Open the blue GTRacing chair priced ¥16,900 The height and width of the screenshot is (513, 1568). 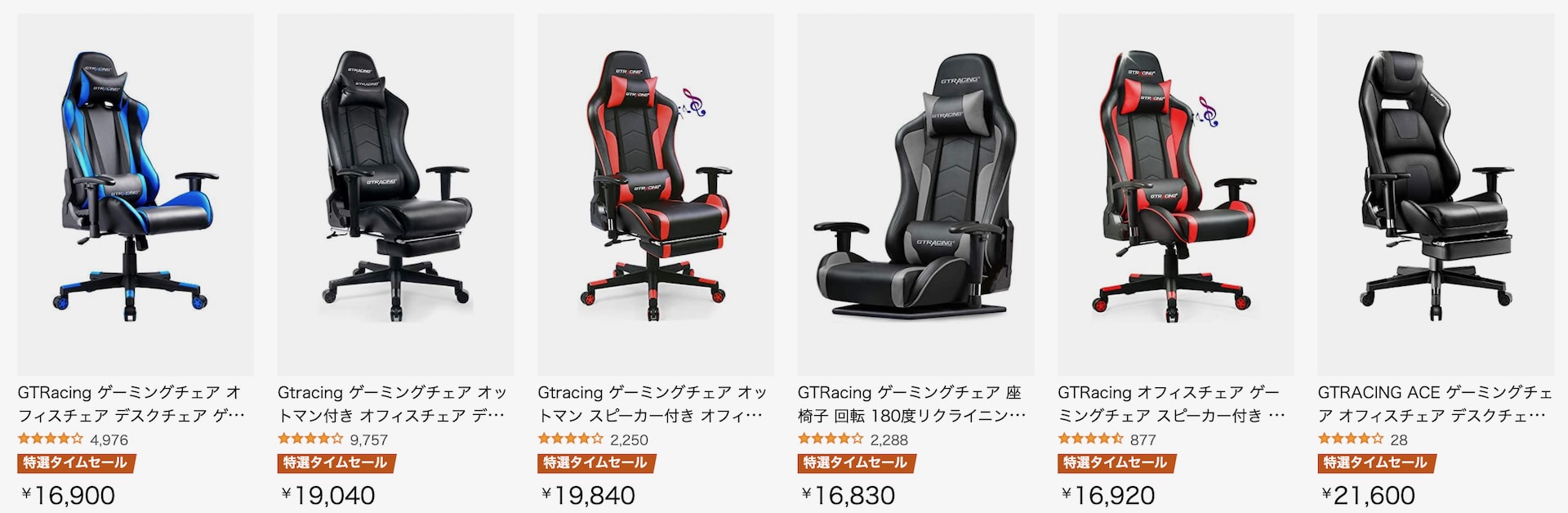(135, 194)
